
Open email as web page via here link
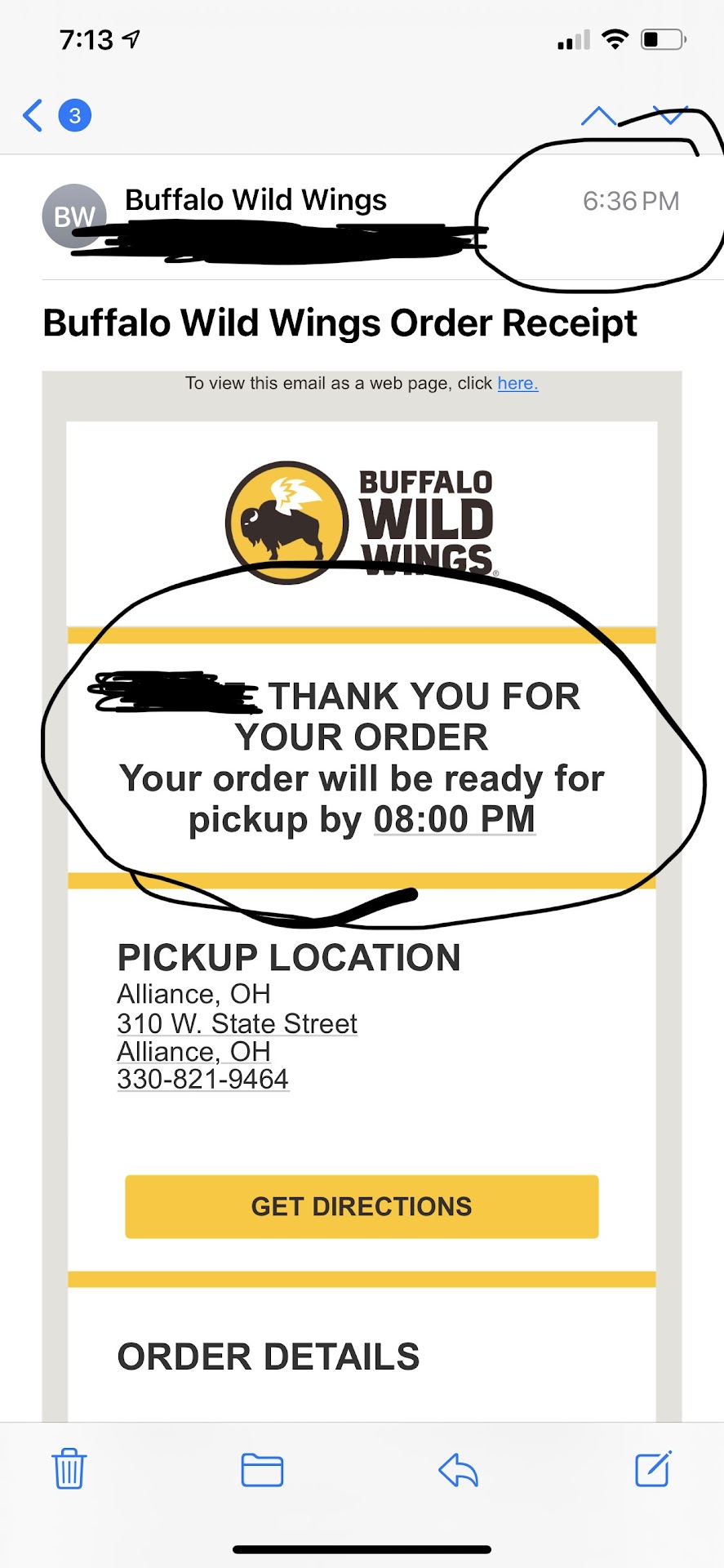point(517,383)
